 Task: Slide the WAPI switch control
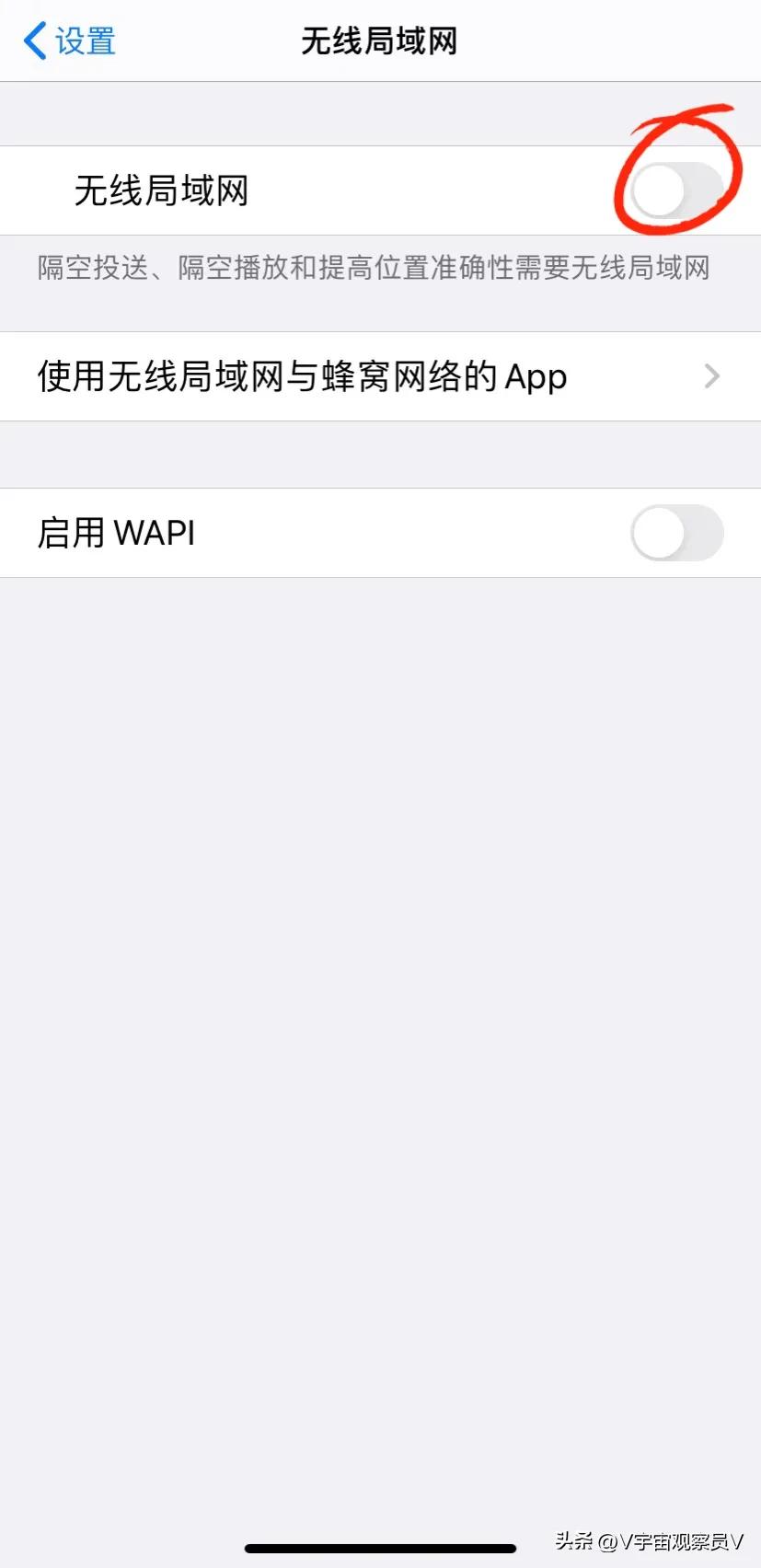[676, 533]
